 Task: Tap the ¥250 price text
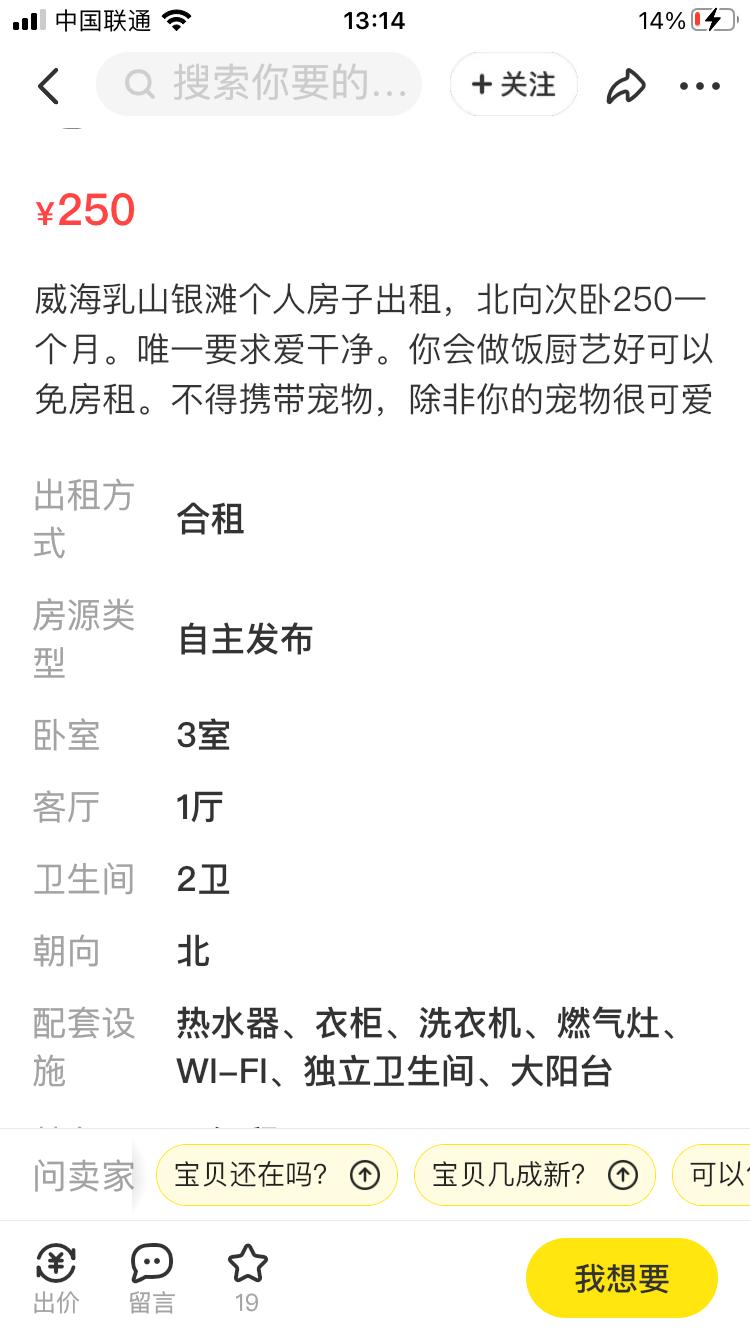click(86, 210)
